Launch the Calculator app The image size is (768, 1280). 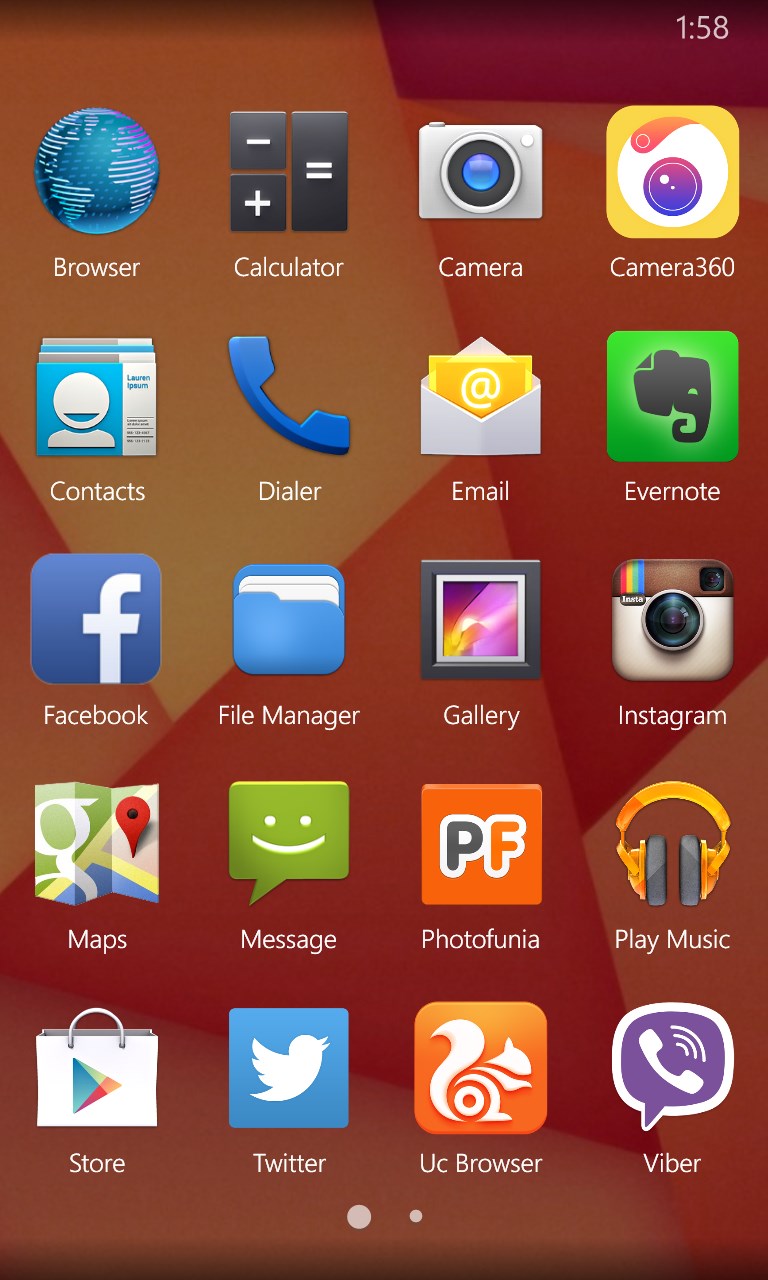click(289, 172)
